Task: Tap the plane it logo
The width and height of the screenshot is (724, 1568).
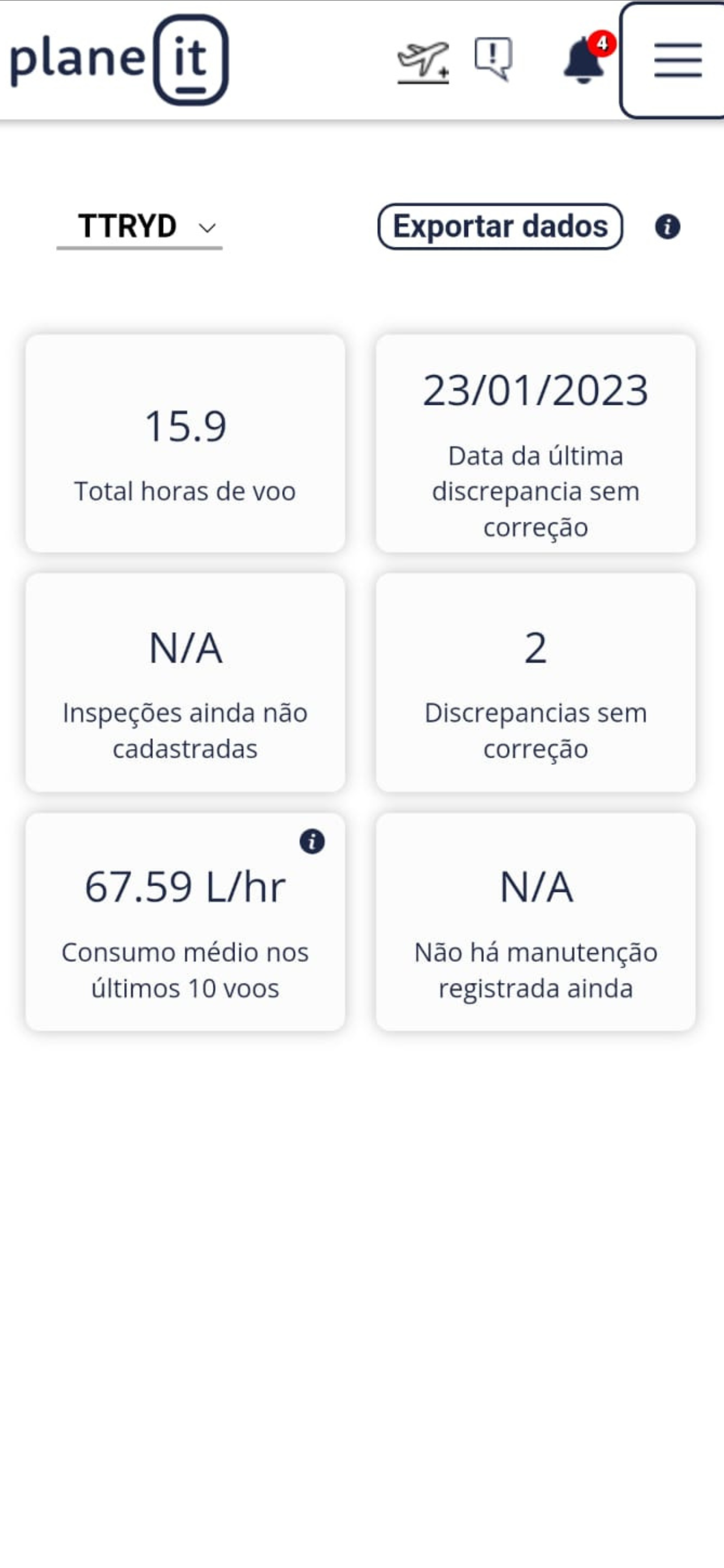Action: coord(120,60)
